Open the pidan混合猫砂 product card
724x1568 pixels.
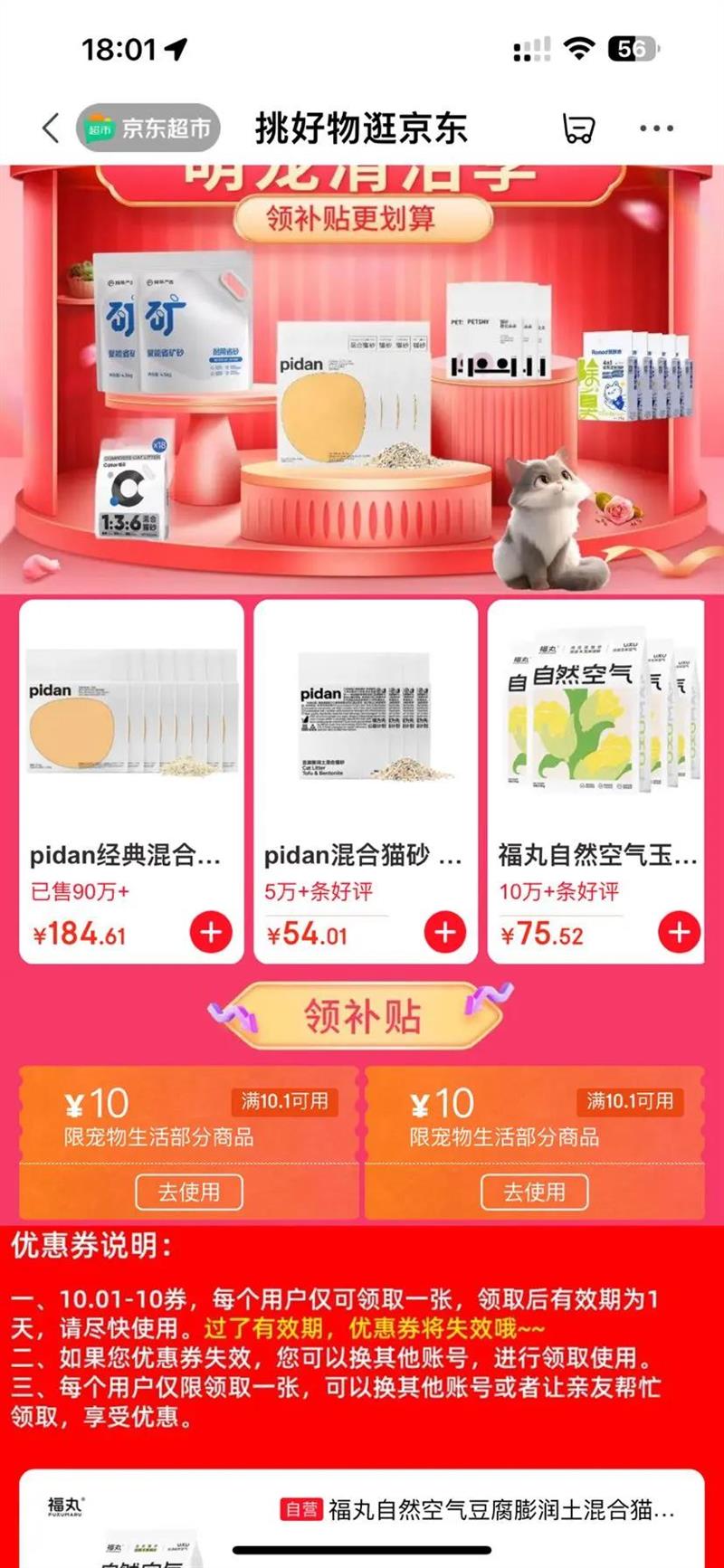[366, 782]
